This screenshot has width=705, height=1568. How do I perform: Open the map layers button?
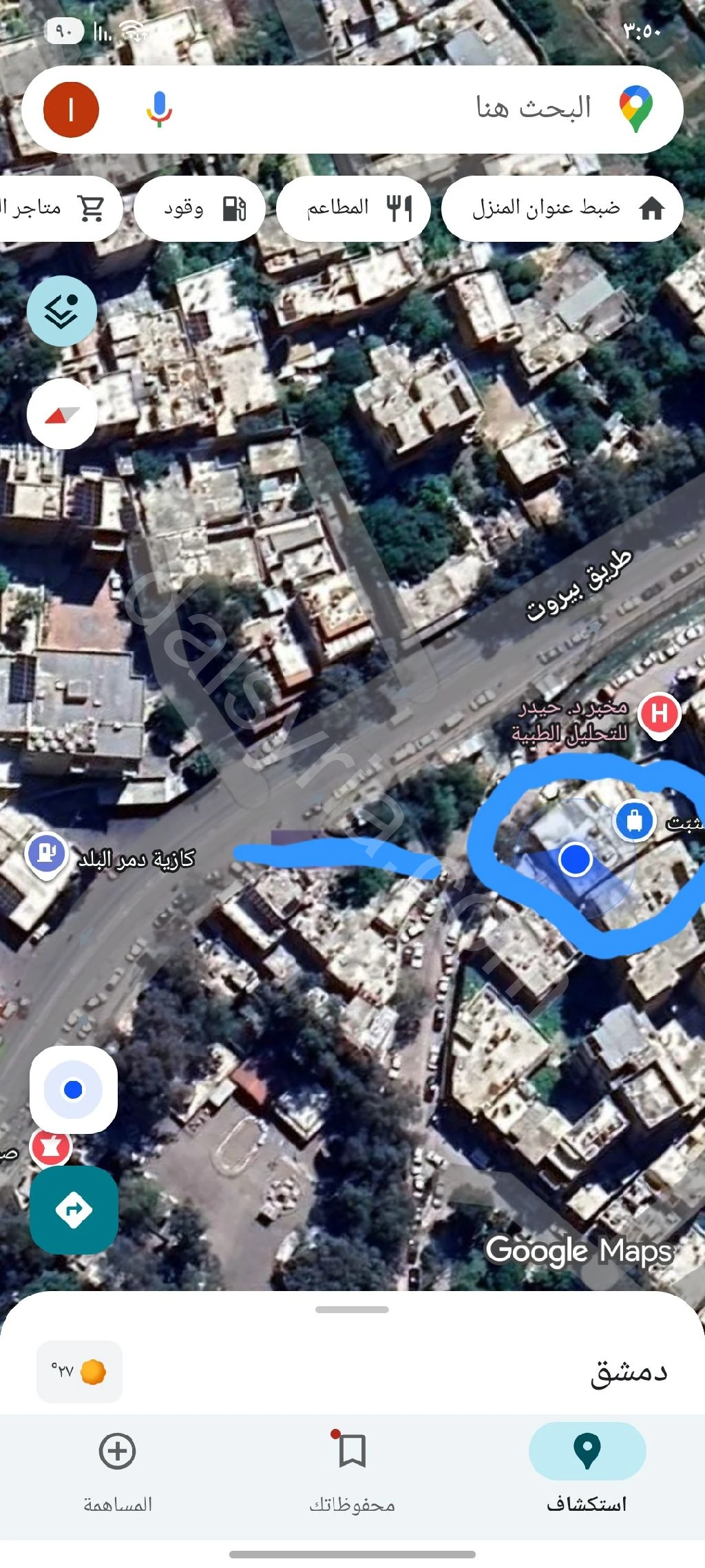(x=62, y=311)
